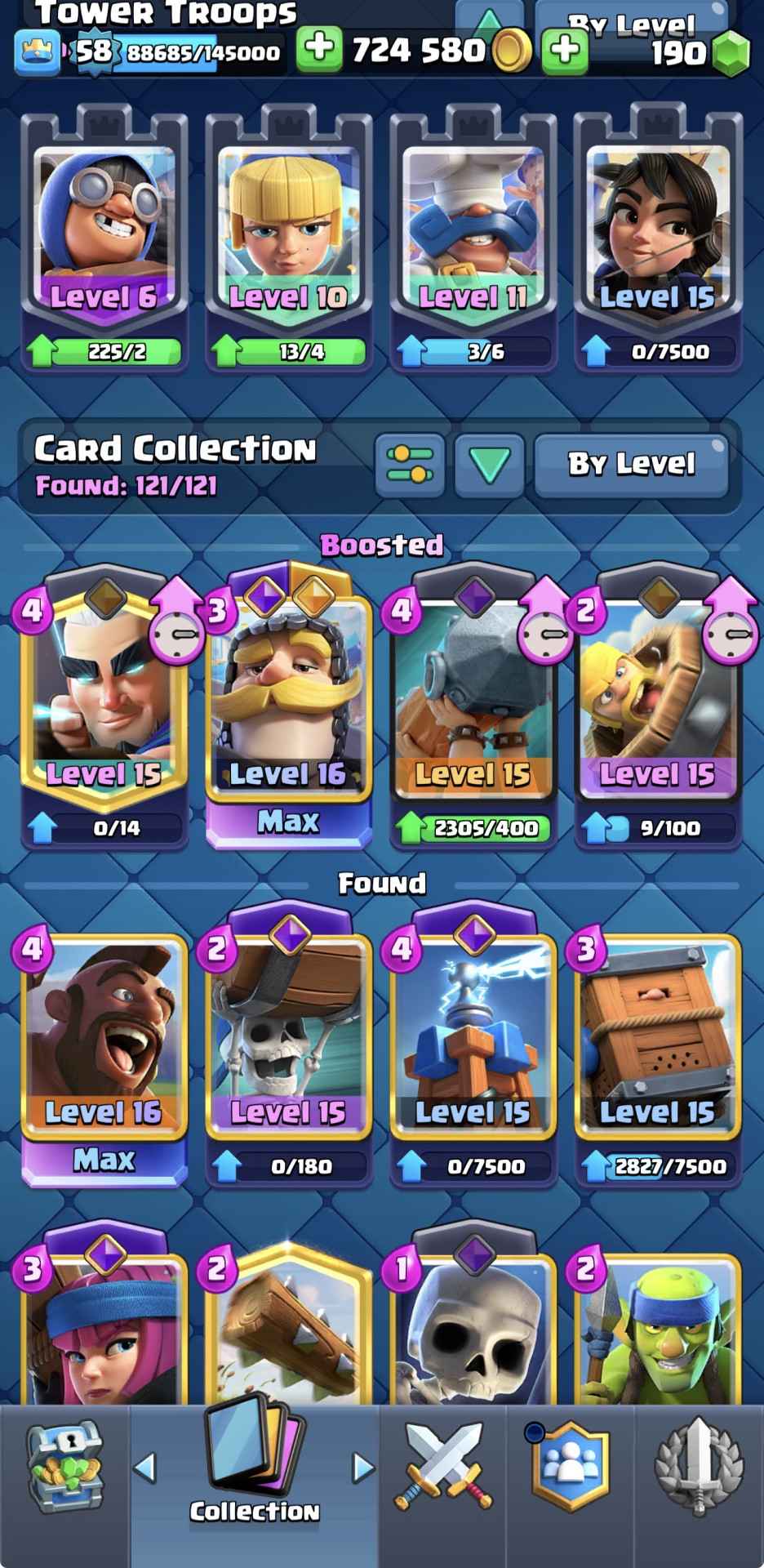
Task: Select the Level 15 Dagger Duchess card
Action: pyautogui.click(x=658, y=229)
